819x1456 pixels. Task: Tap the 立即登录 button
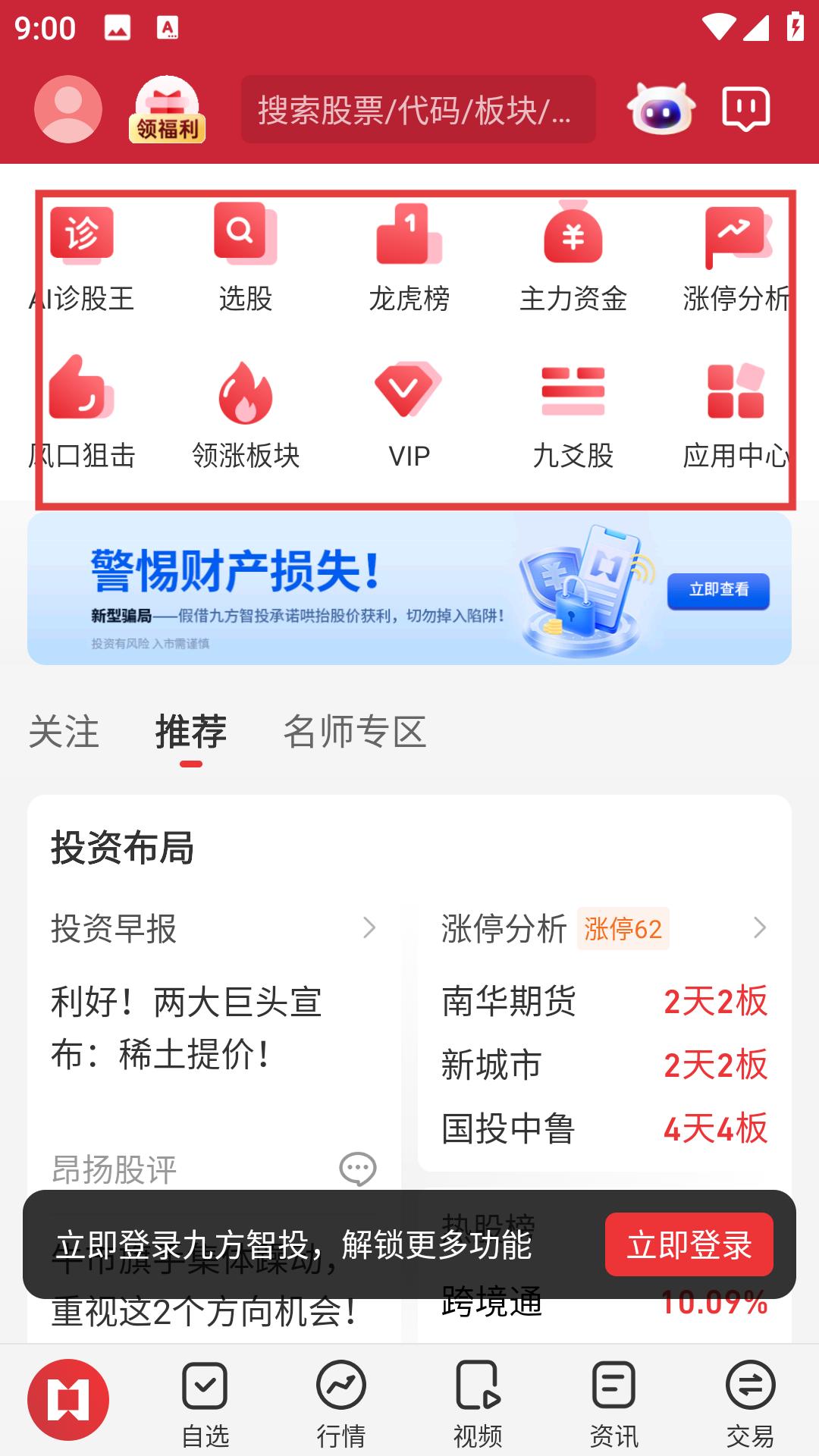pyautogui.click(x=689, y=1244)
